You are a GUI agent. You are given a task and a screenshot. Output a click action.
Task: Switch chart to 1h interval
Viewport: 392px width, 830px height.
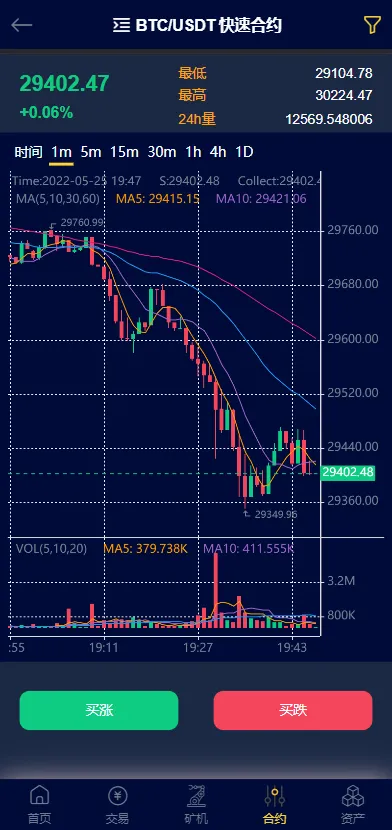pos(193,152)
